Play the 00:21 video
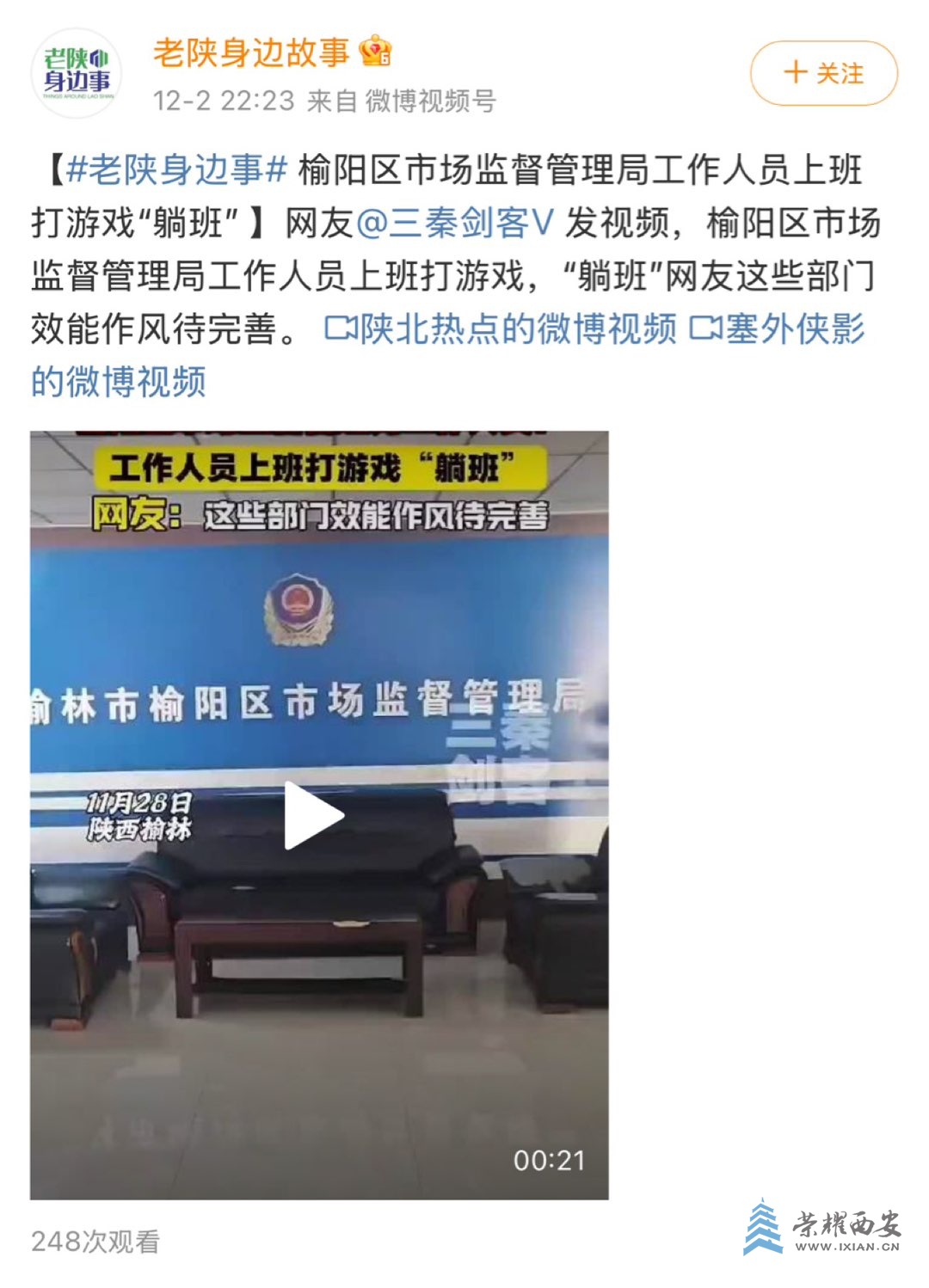 tap(315, 814)
